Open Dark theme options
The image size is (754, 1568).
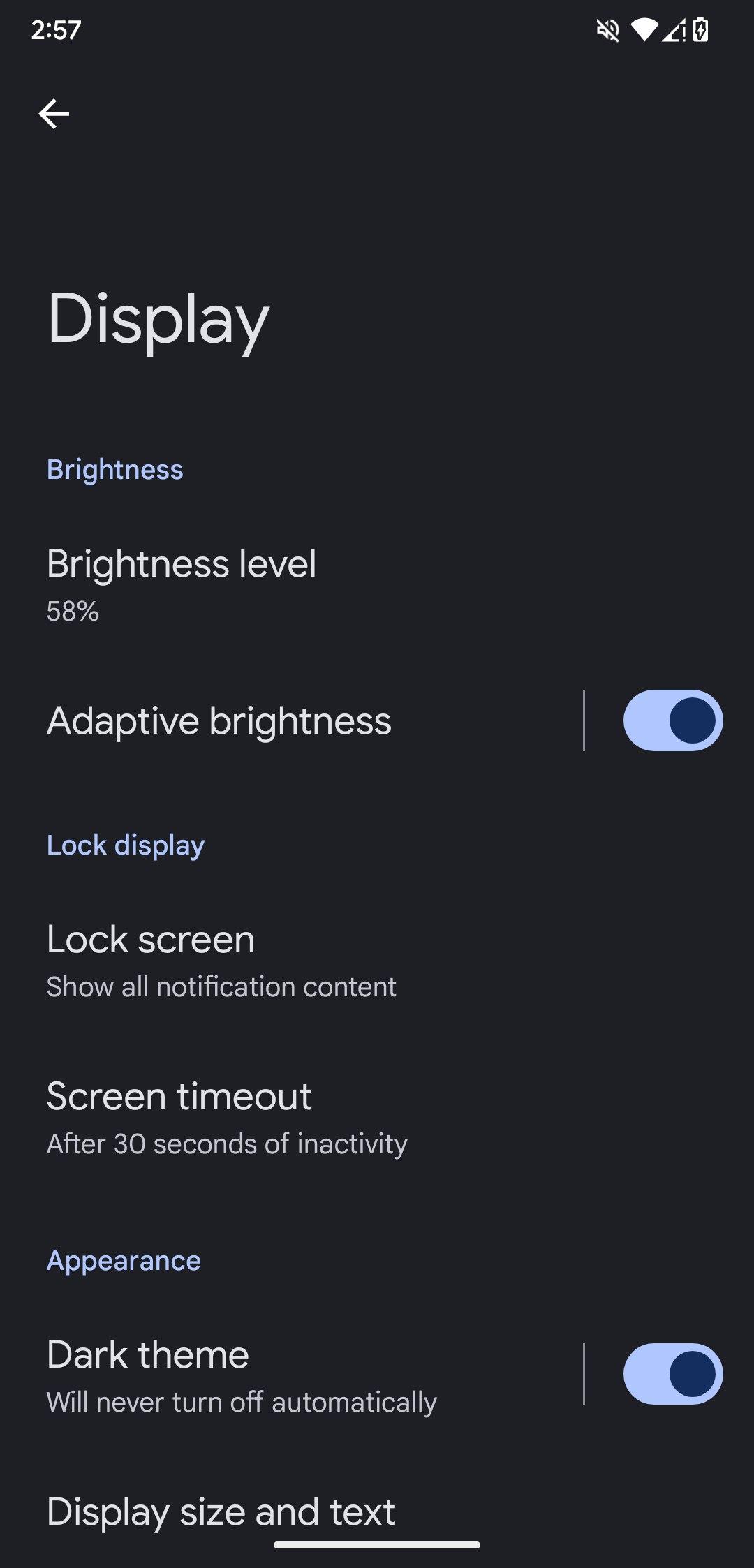(291, 1374)
